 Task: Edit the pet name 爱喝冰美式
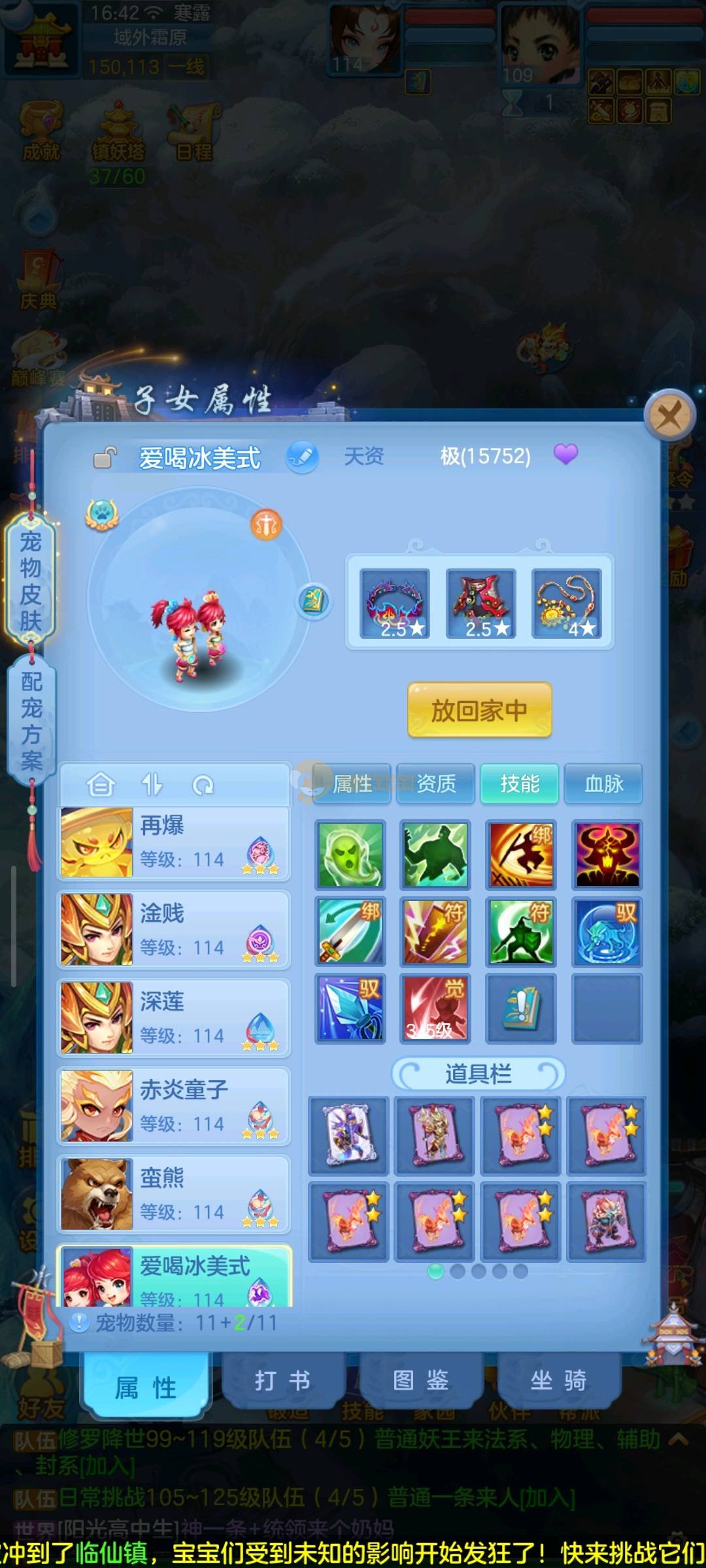pyautogui.click(x=302, y=456)
